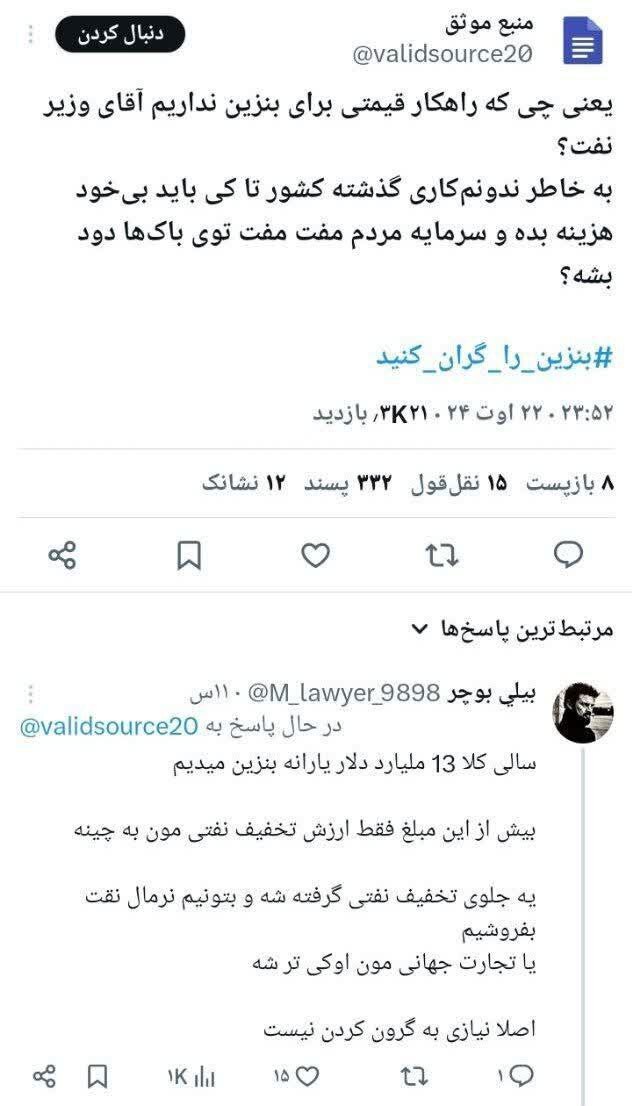This screenshot has height=1106, width=632.
Task: Like the main tweet
Action: point(315,556)
